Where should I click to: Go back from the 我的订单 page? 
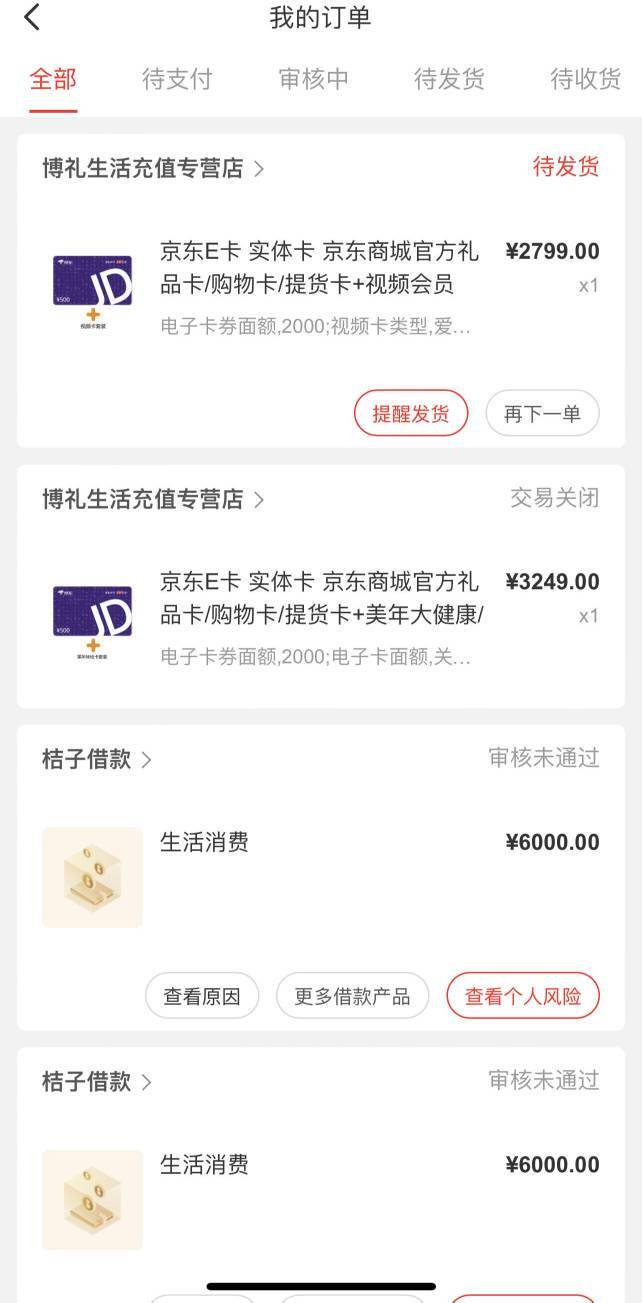pos(32,18)
